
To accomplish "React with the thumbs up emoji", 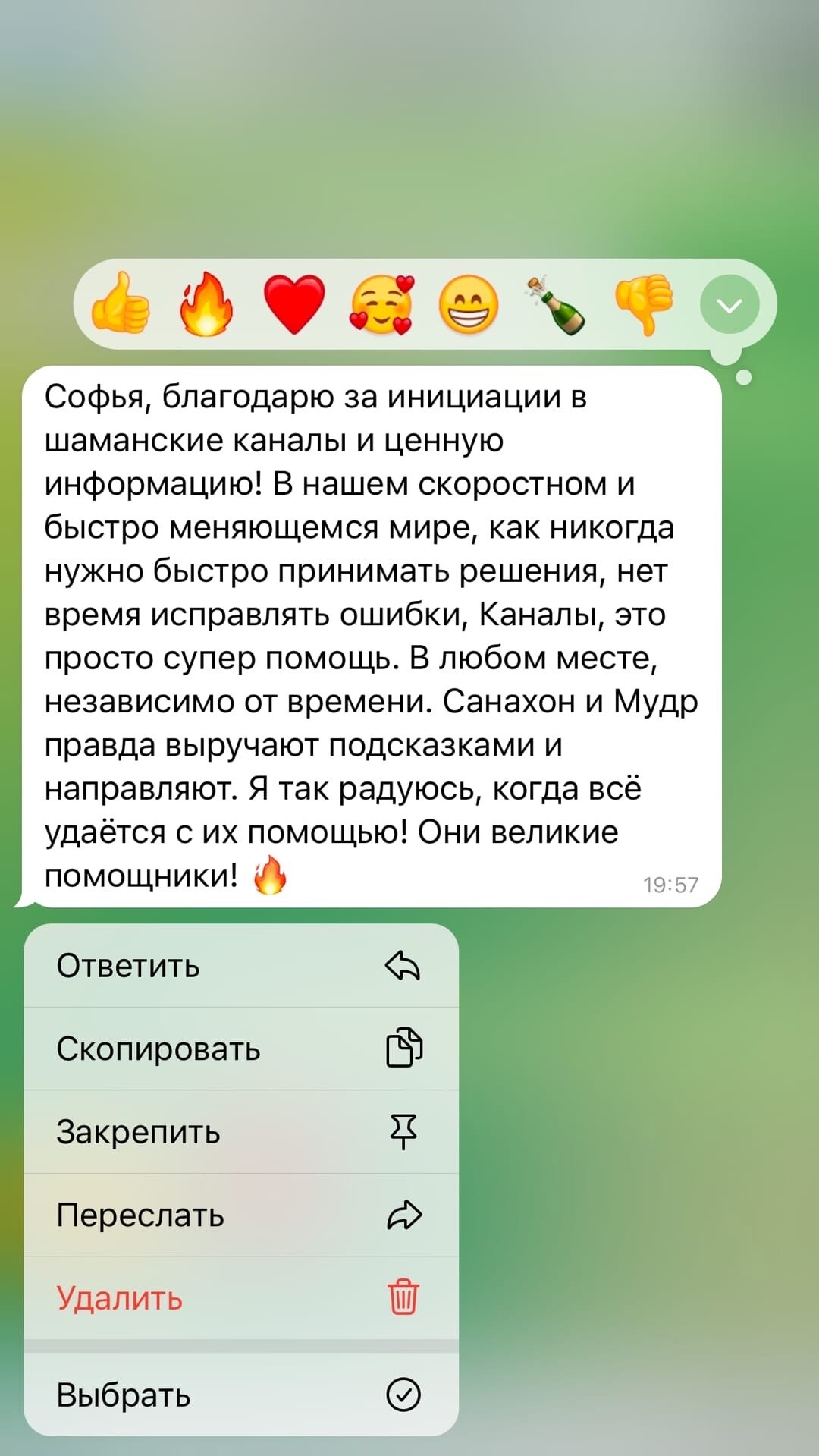I will pos(121,304).
